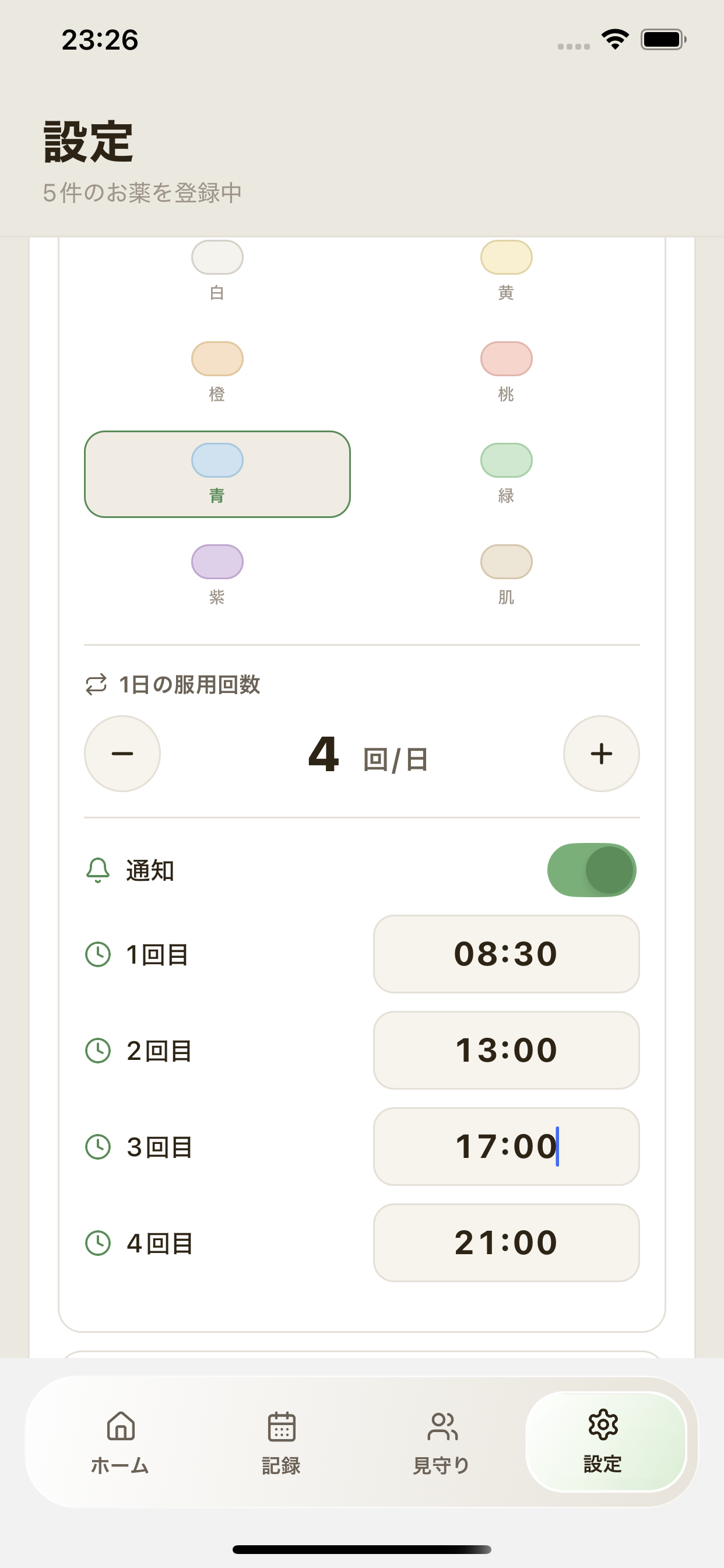724x1568 pixels.
Task: Increase daily doses with the + button
Action: [x=601, y=754]
